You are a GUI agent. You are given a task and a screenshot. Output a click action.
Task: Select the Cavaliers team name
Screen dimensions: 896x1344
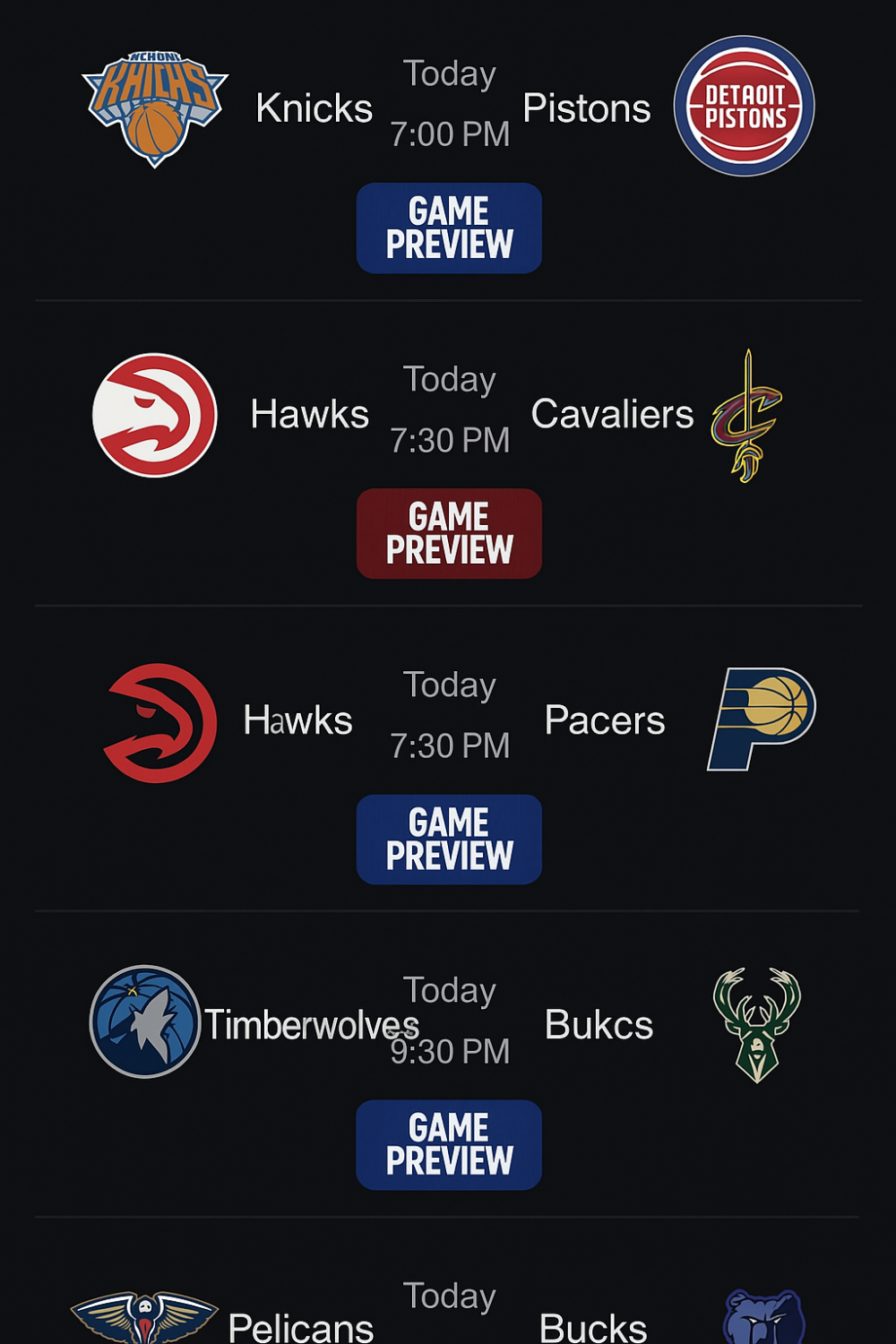[614, 414]
